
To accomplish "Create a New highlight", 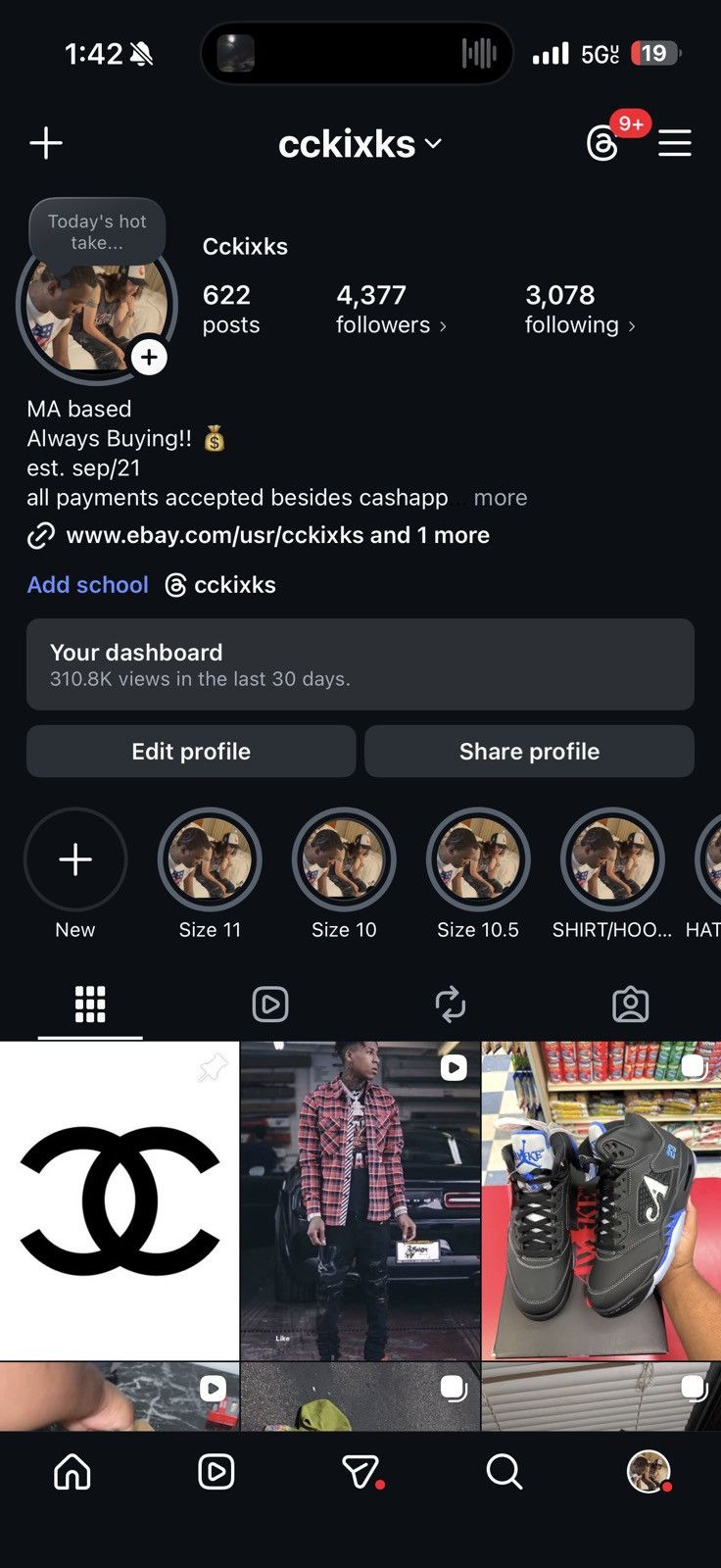I will point(75,859).
